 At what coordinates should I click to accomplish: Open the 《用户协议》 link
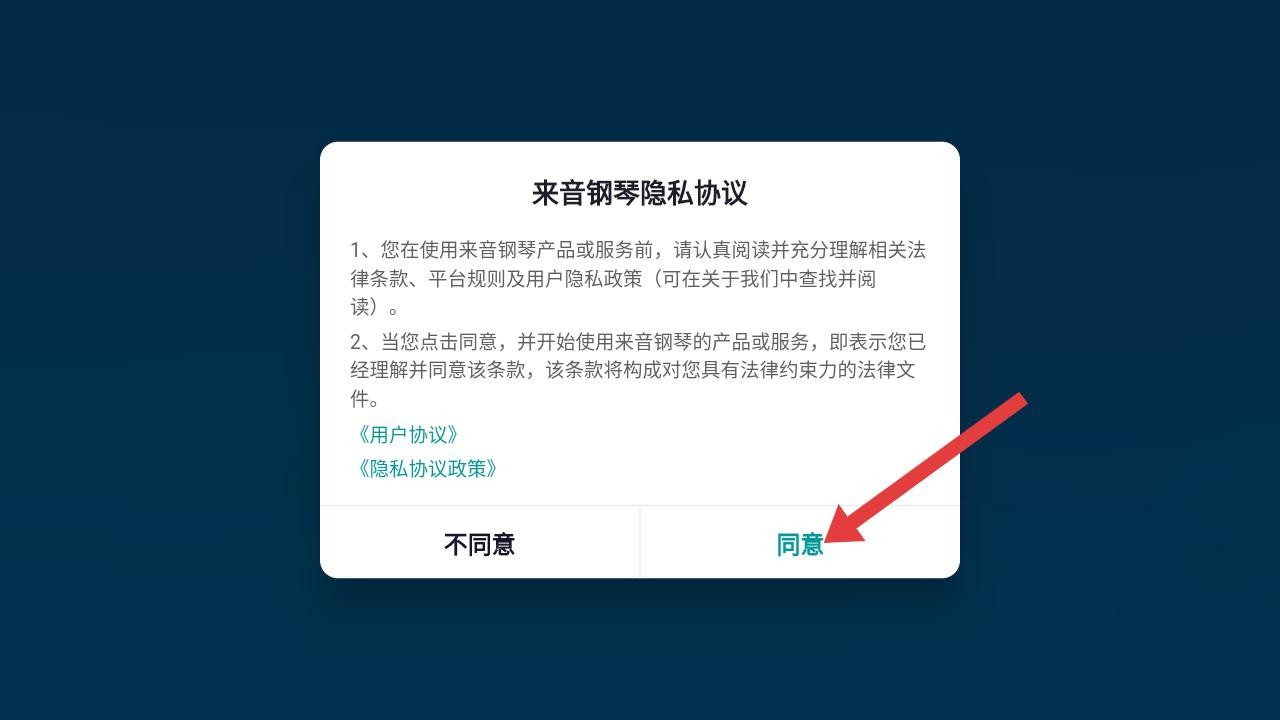(x=408, y=435)
